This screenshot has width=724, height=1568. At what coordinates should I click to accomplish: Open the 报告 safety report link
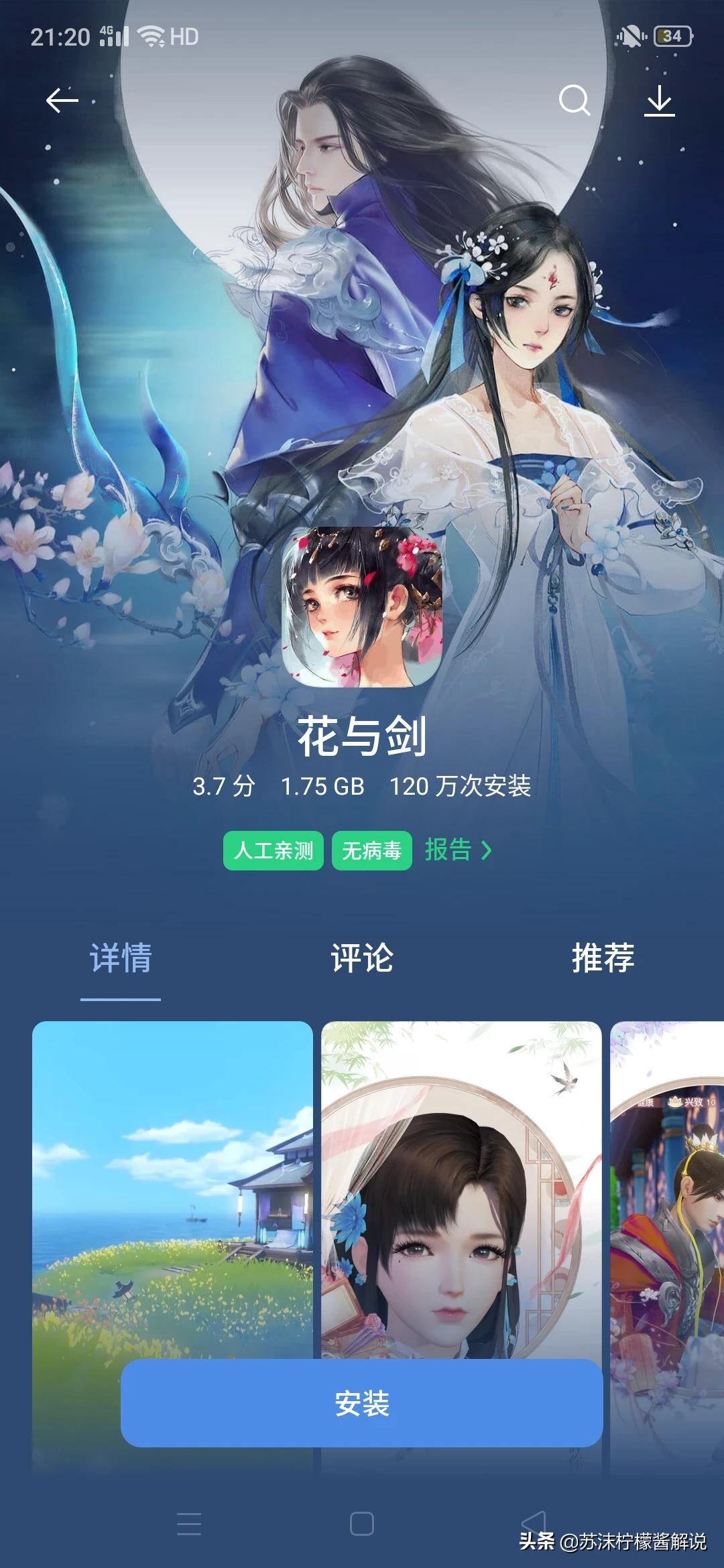(459, 850)
